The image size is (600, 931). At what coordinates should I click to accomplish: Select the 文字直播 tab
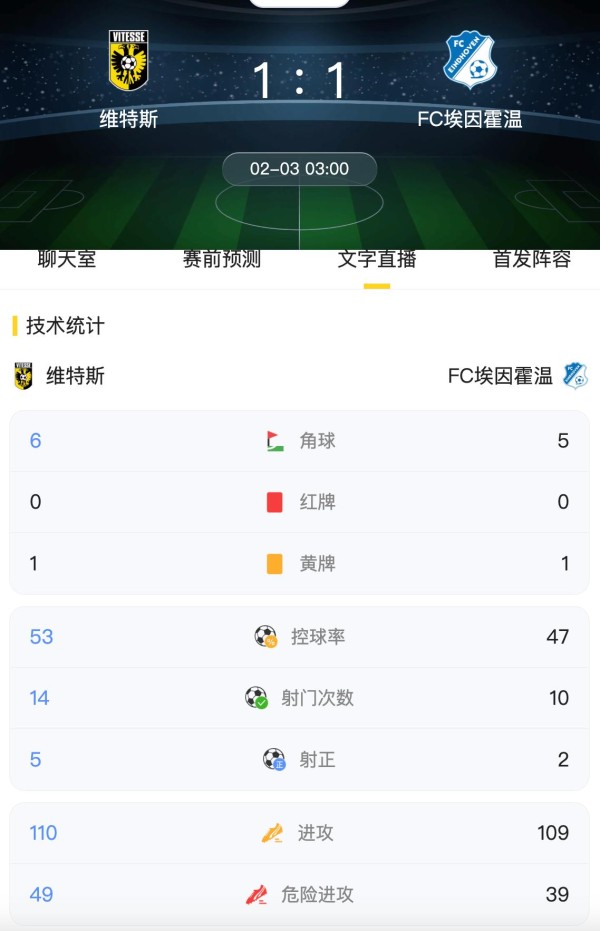point(376,260)
